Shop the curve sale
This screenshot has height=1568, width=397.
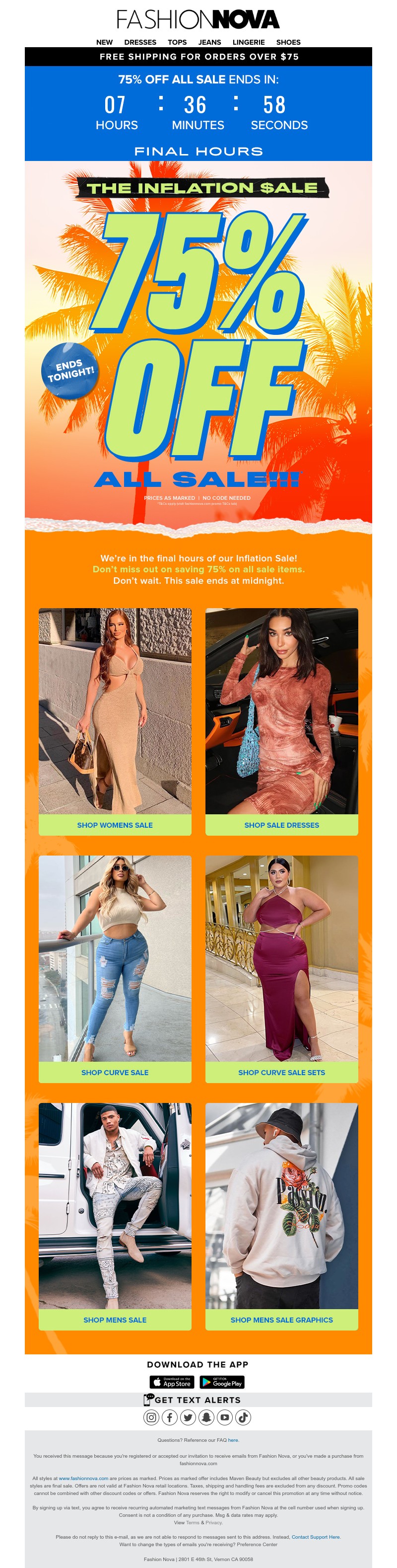pyautogui.click(x=115, y=1072)
